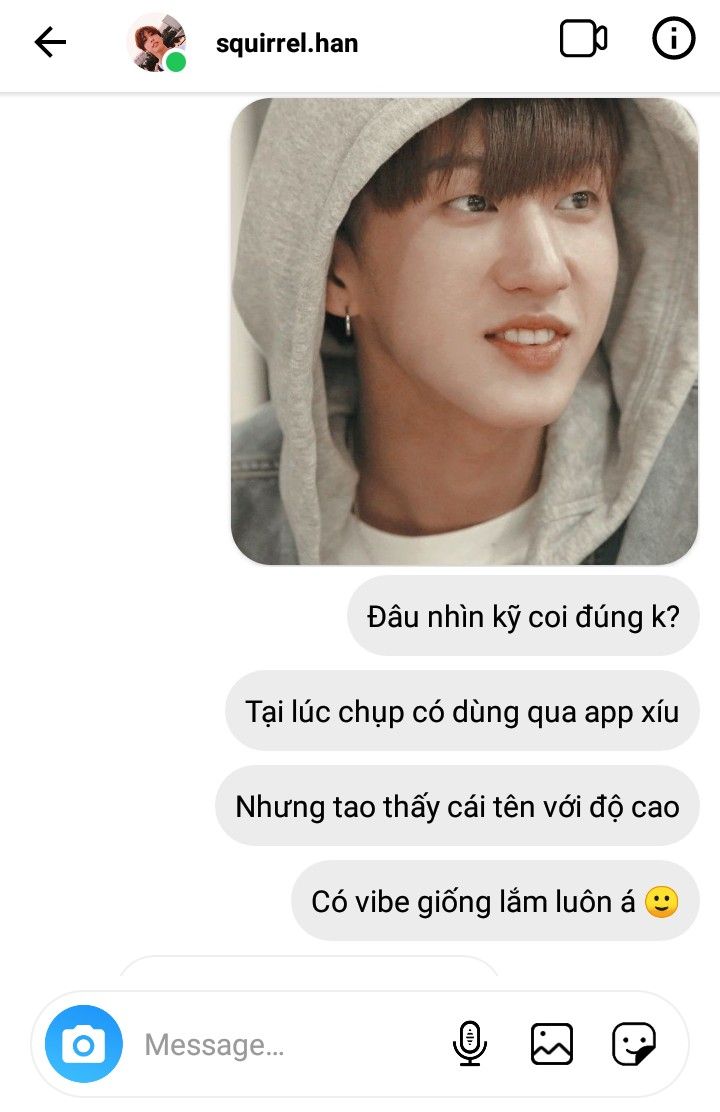Record a voice message

(469, 1045)
